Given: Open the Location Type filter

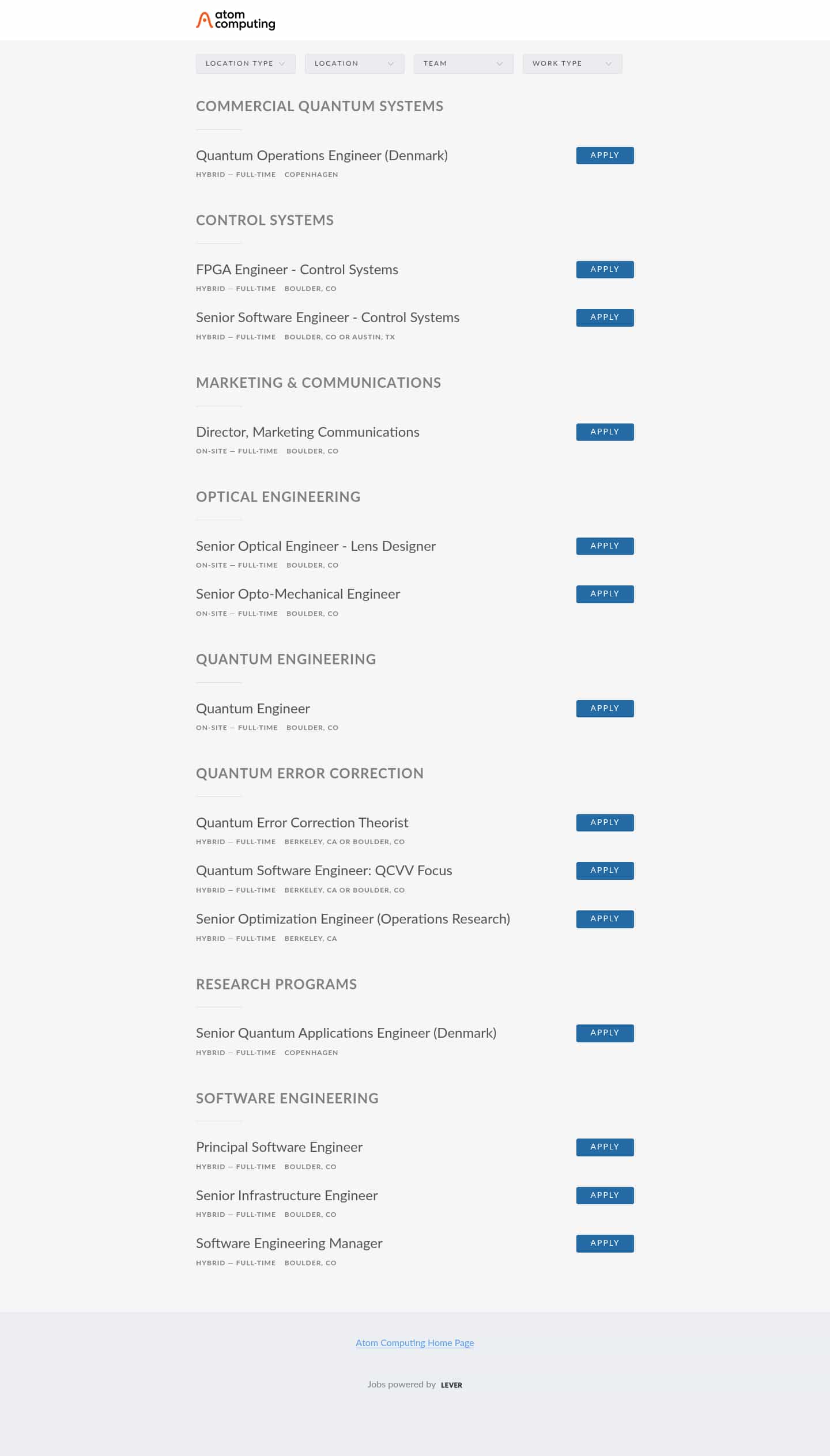Looking at the screenshot, I should (x=245, y=63).
